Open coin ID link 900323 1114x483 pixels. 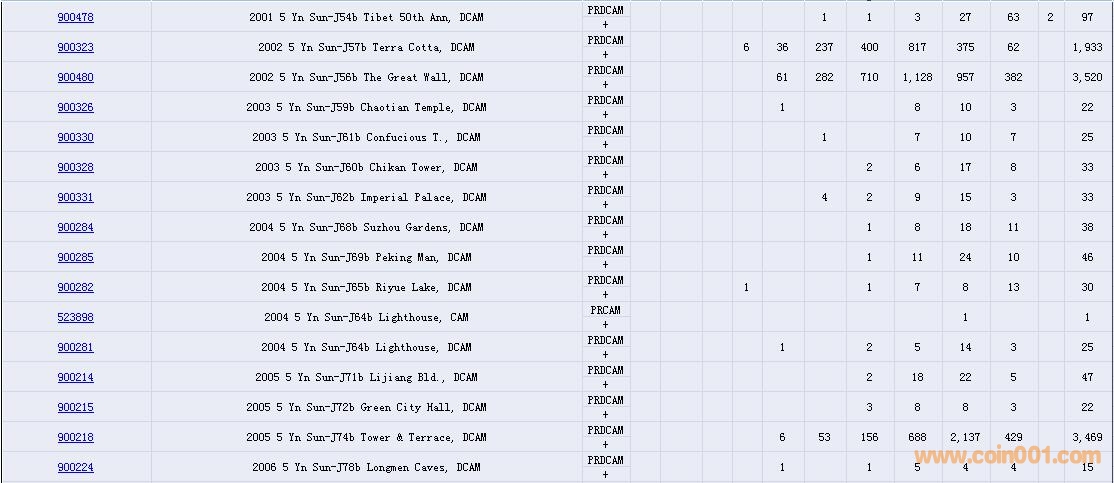[x=75, y=47]
